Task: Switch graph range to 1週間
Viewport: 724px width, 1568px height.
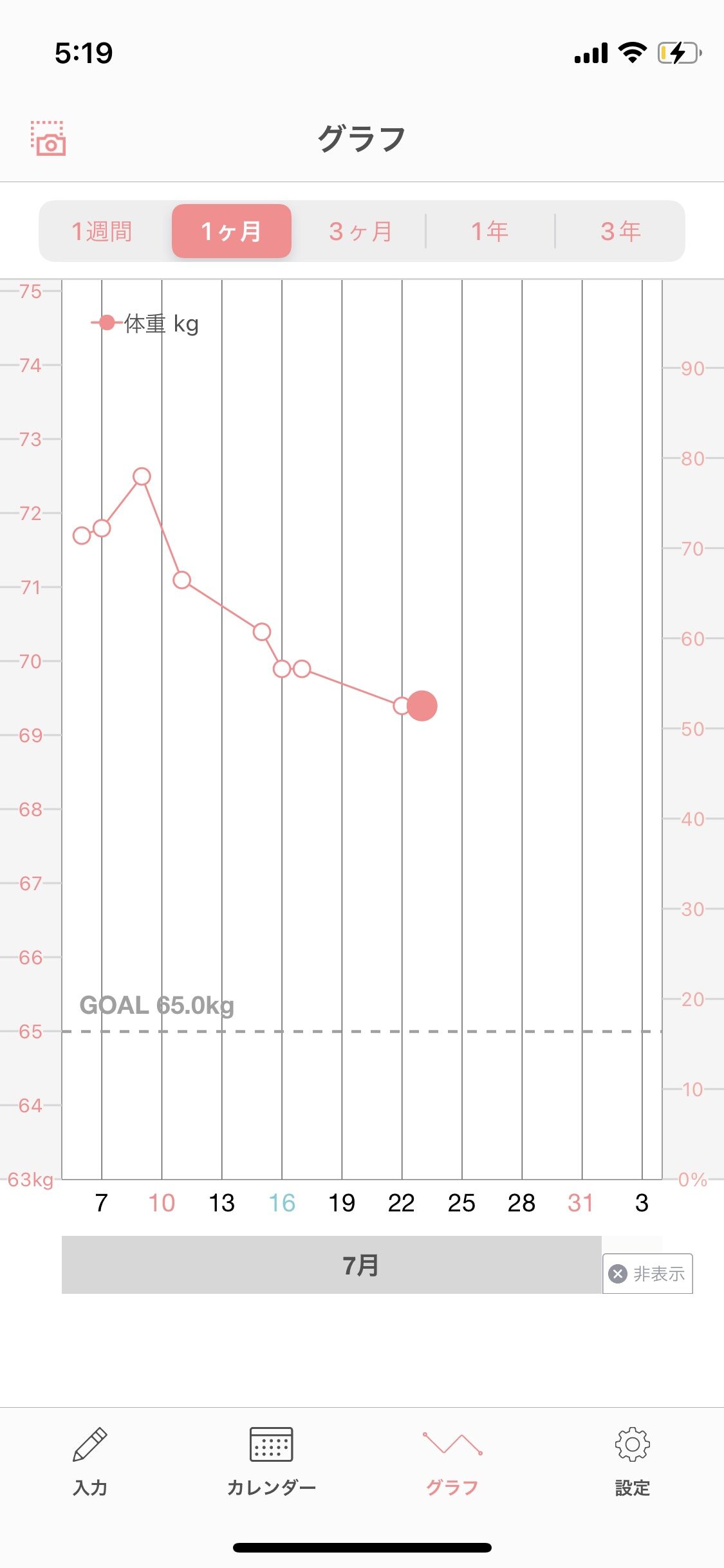Action: pyautogui.click(x=102, y=231)
